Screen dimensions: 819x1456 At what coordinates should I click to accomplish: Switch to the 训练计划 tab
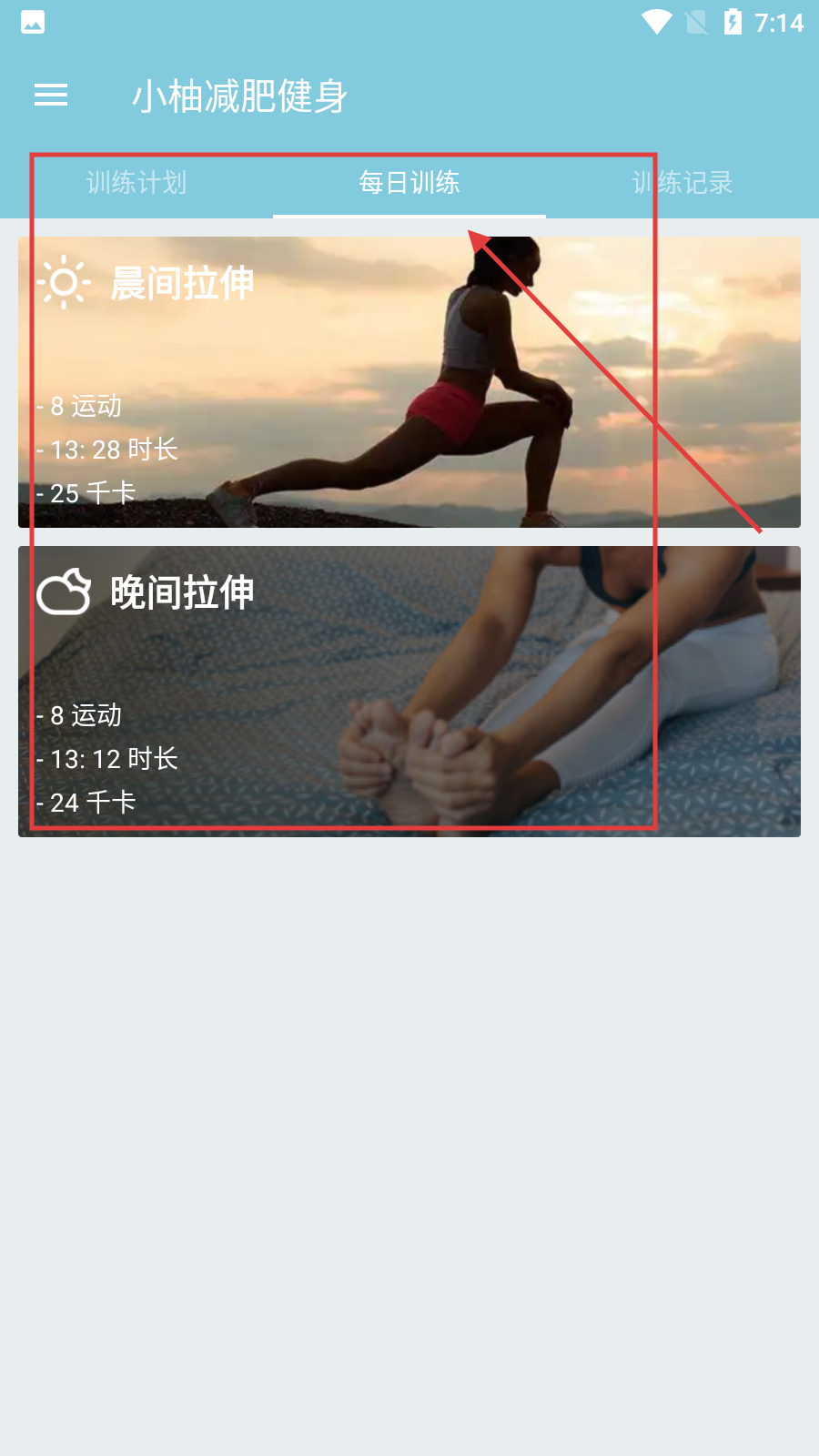[x=136, y=183]
